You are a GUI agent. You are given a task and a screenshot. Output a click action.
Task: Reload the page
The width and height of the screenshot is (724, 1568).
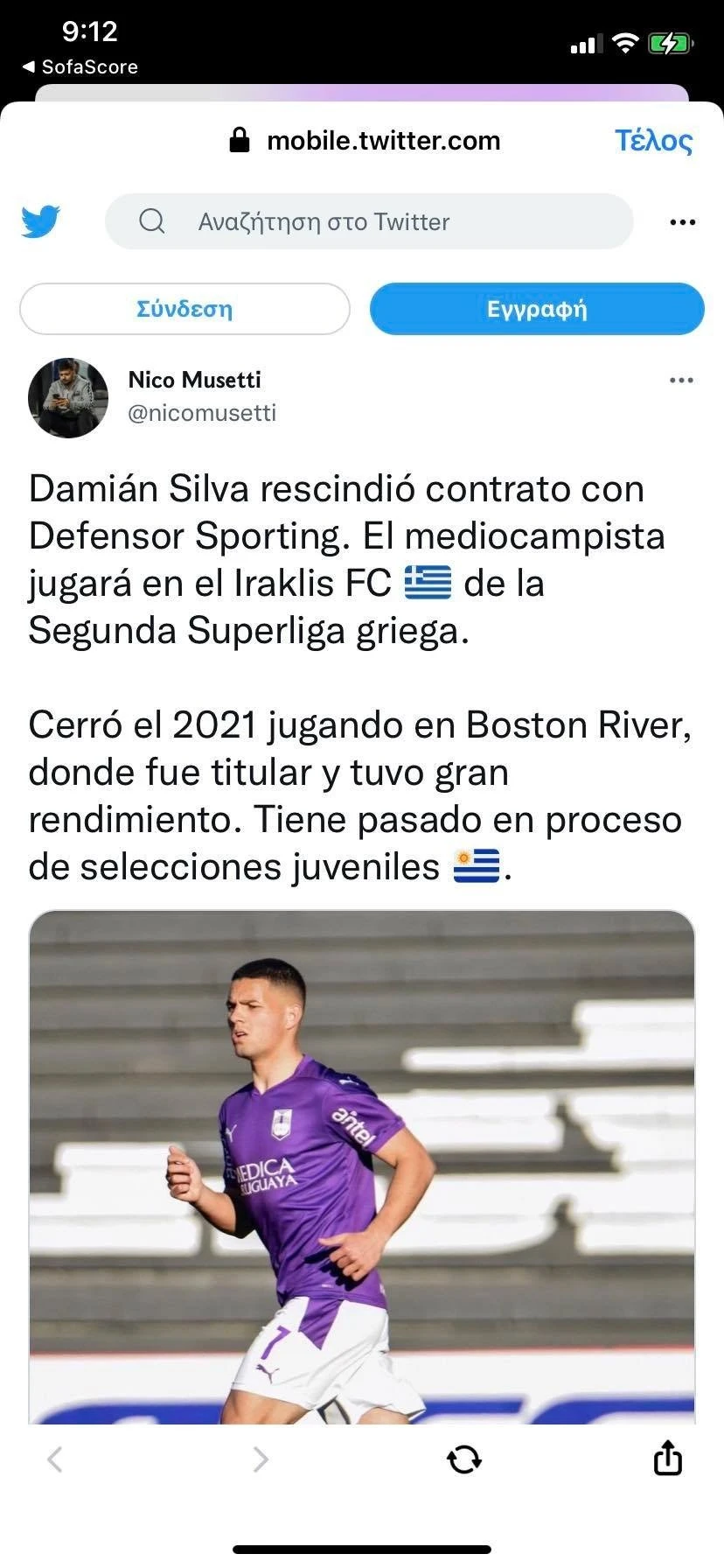click(x=463, y=1459)
